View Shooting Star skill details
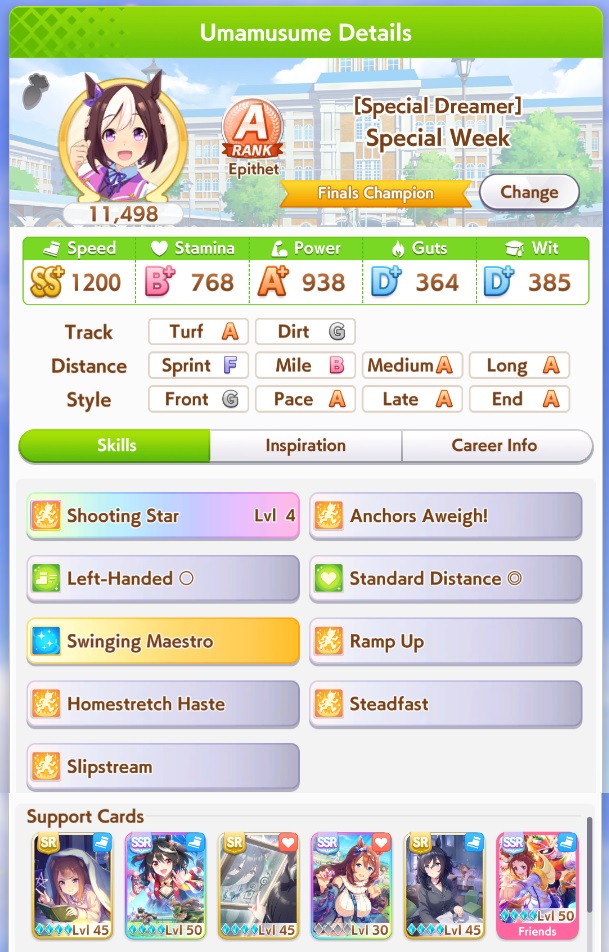The height and width of the screenshot is (952, 609). tap(163, 516)
